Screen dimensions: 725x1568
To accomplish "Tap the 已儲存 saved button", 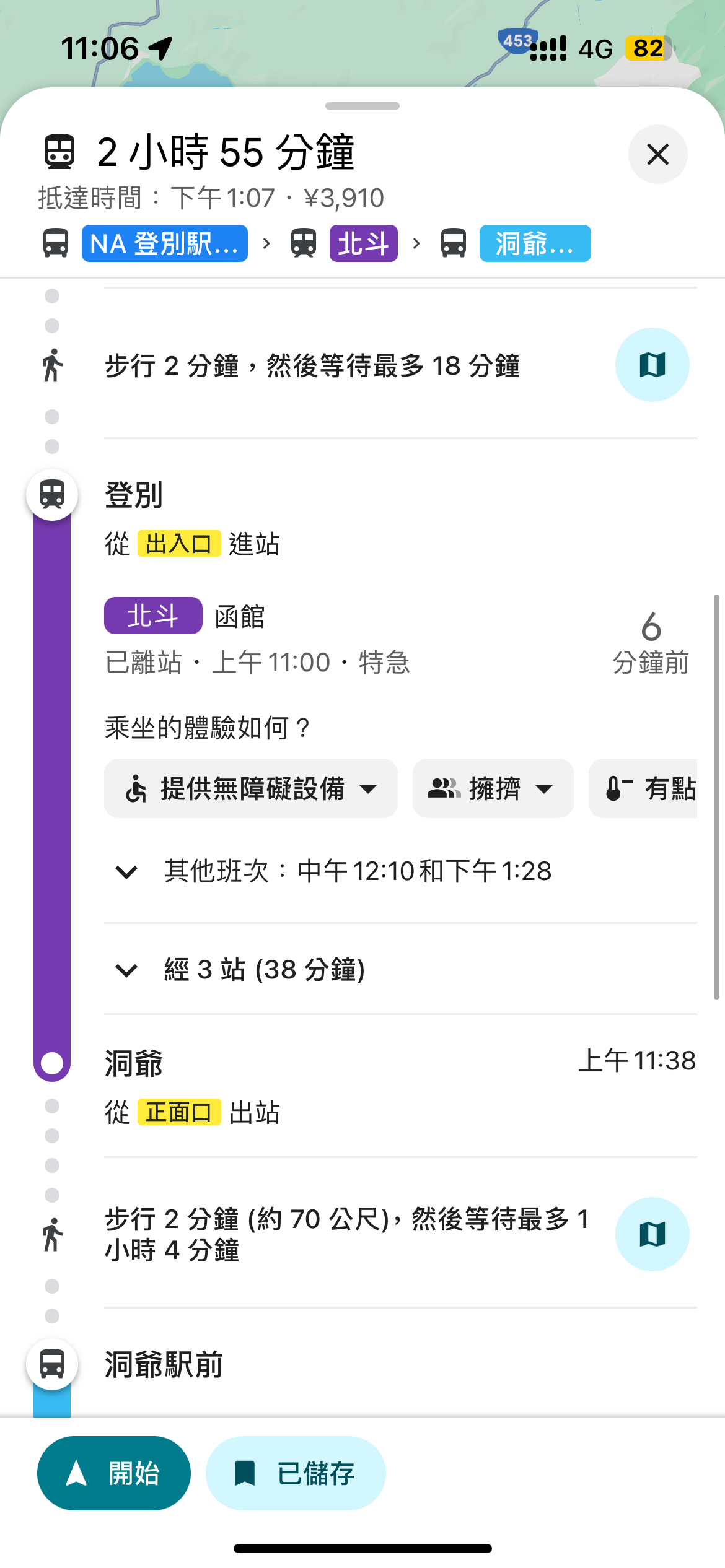I will [x=296, y=1473].
